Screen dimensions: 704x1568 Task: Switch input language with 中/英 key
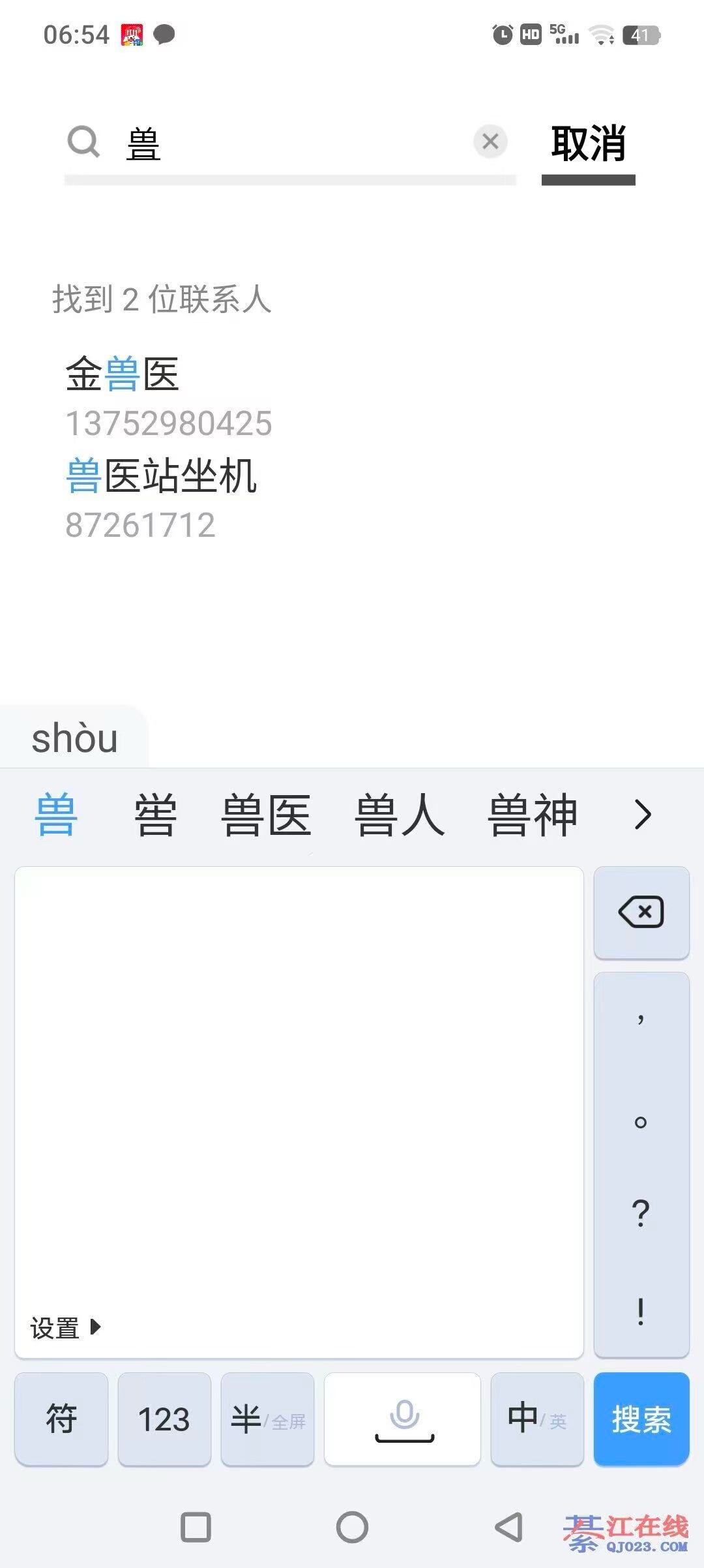coord(536,1419)
